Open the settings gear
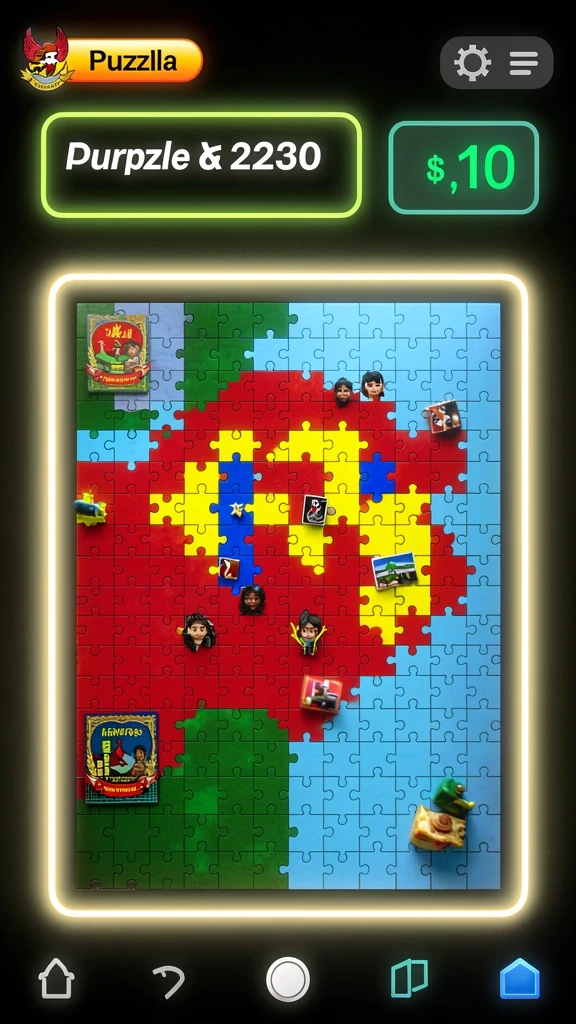Screen dimensions: 576x1024 pyautogui.click(x=472, y=63)
